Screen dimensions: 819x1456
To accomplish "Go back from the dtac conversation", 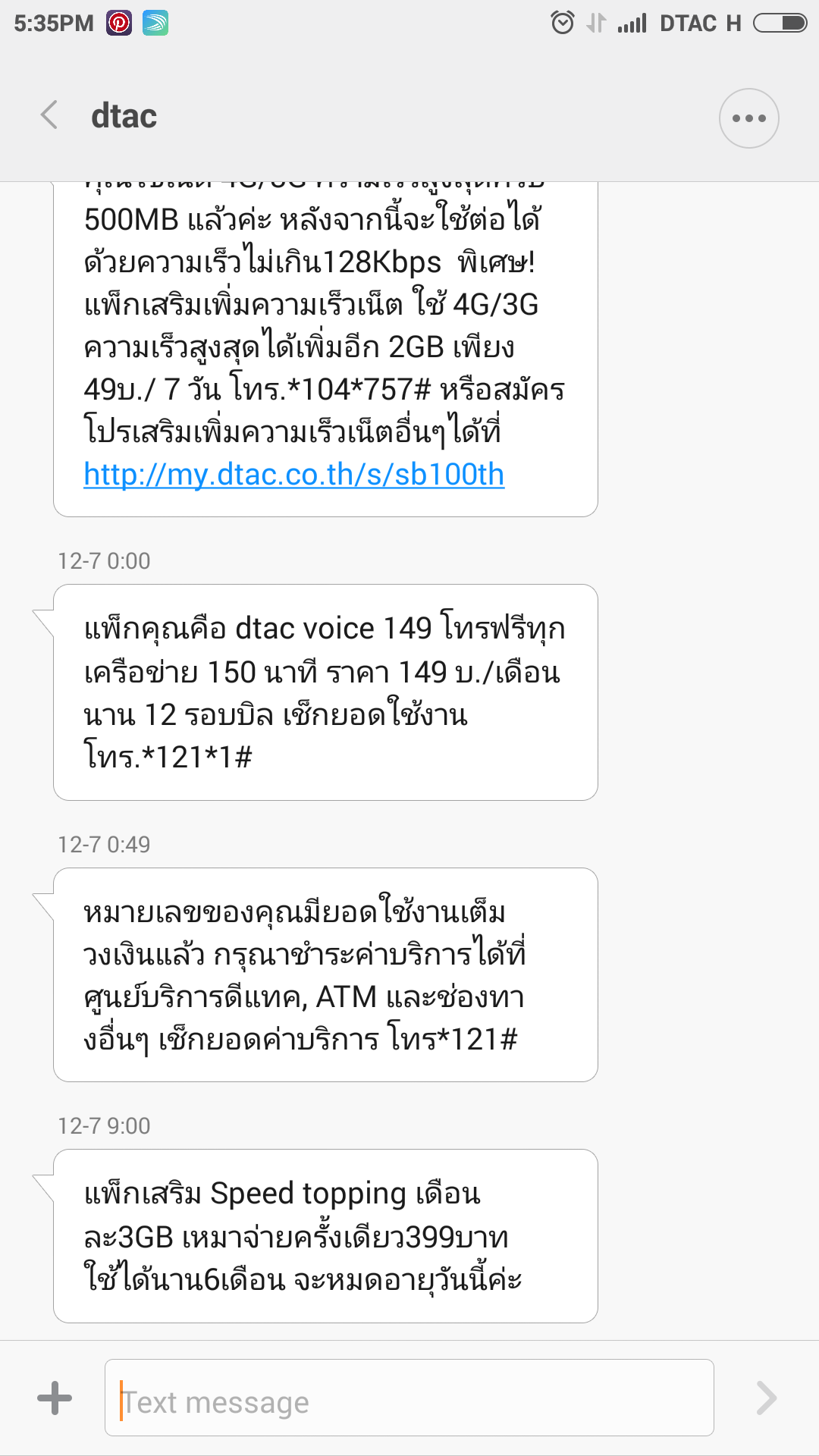I will coord(49,116).
